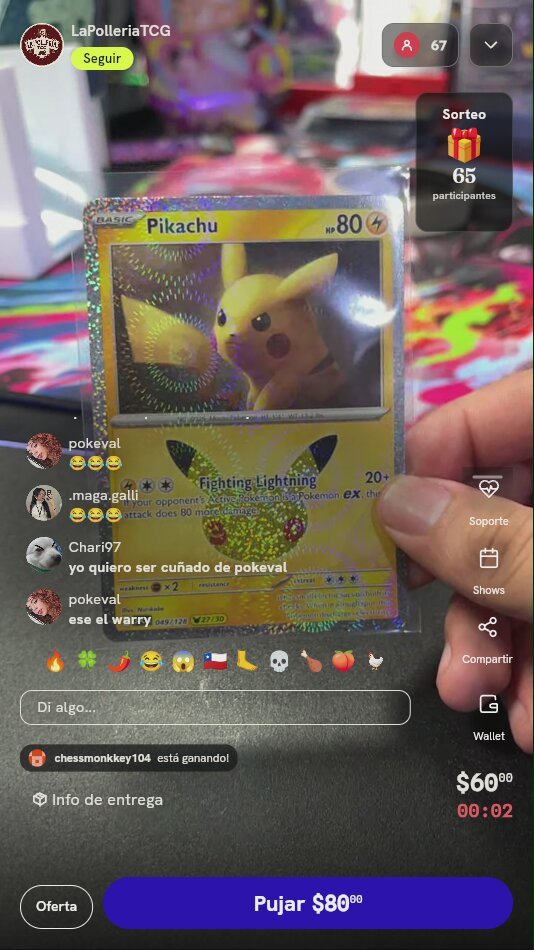Send the four-leaf clover emoji reaction

pyautogui.click(x=87, y=662)
